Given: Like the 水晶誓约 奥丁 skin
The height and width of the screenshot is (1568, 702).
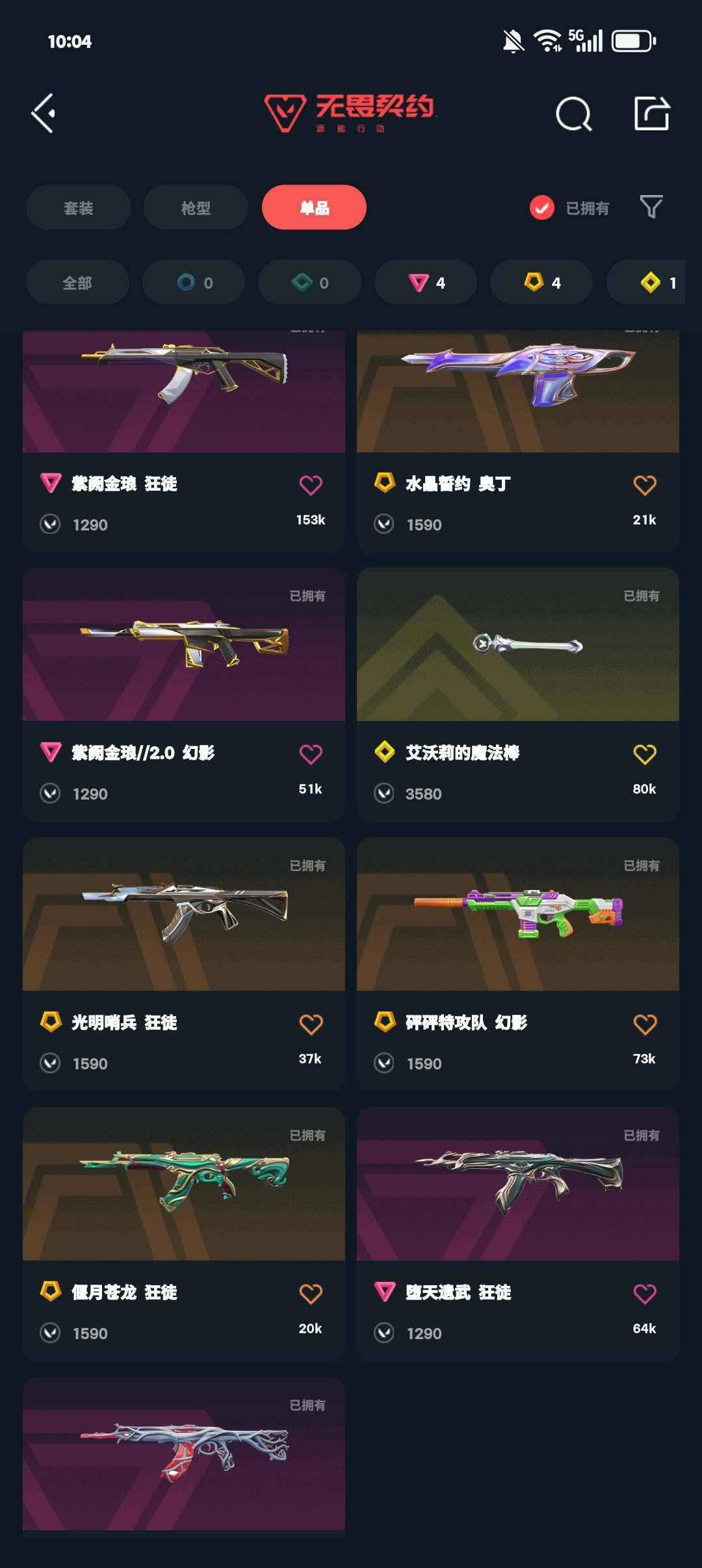Looking at the screenshot, I should 644,485.
